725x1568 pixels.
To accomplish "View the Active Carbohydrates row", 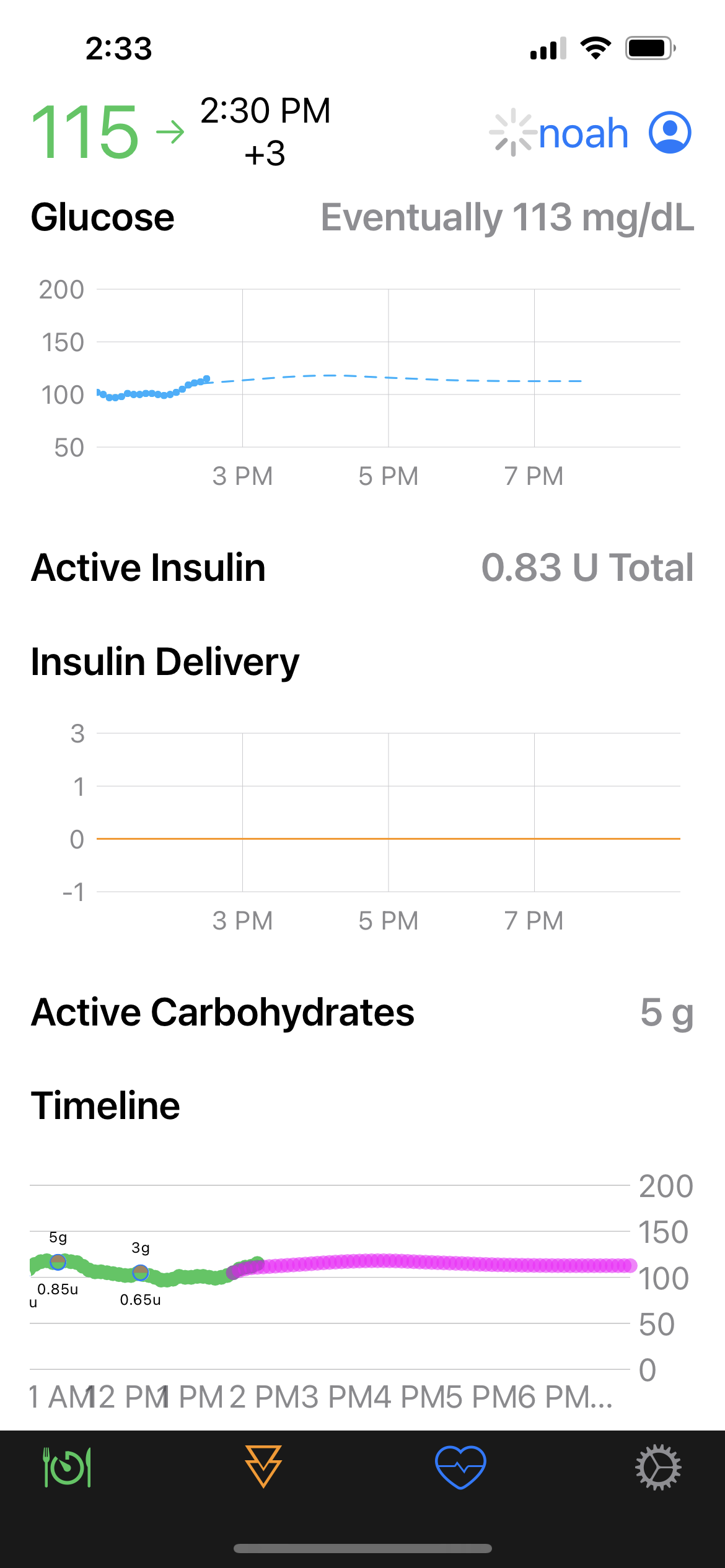I will (362, 1012).
